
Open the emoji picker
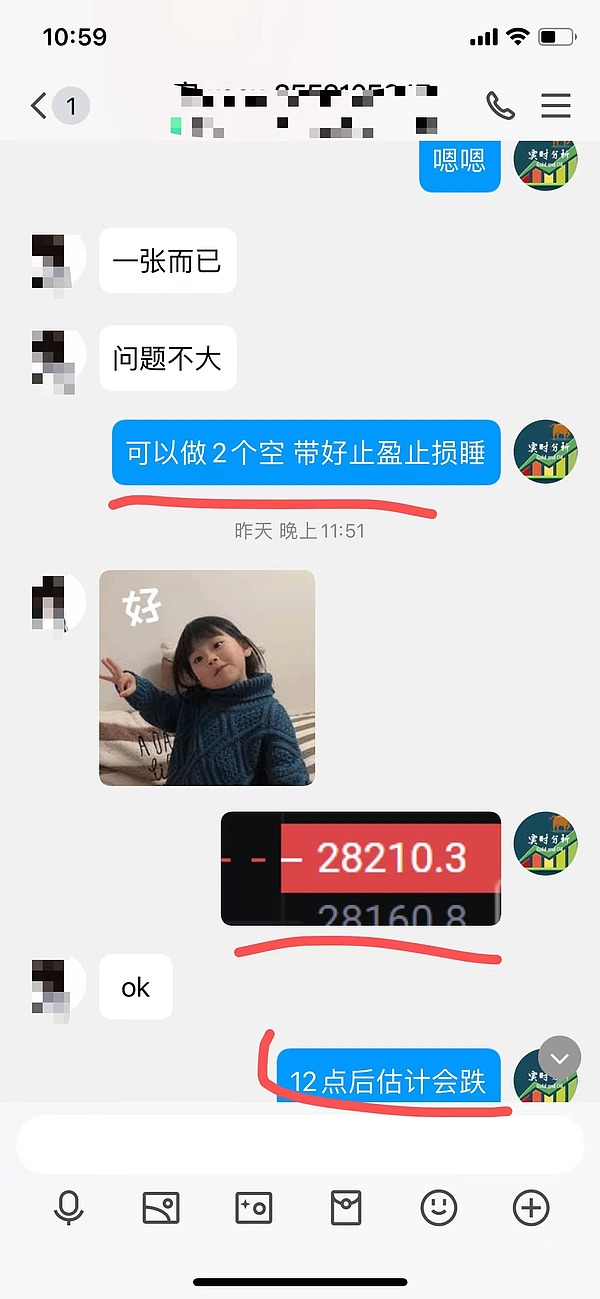pos(438,1208)
